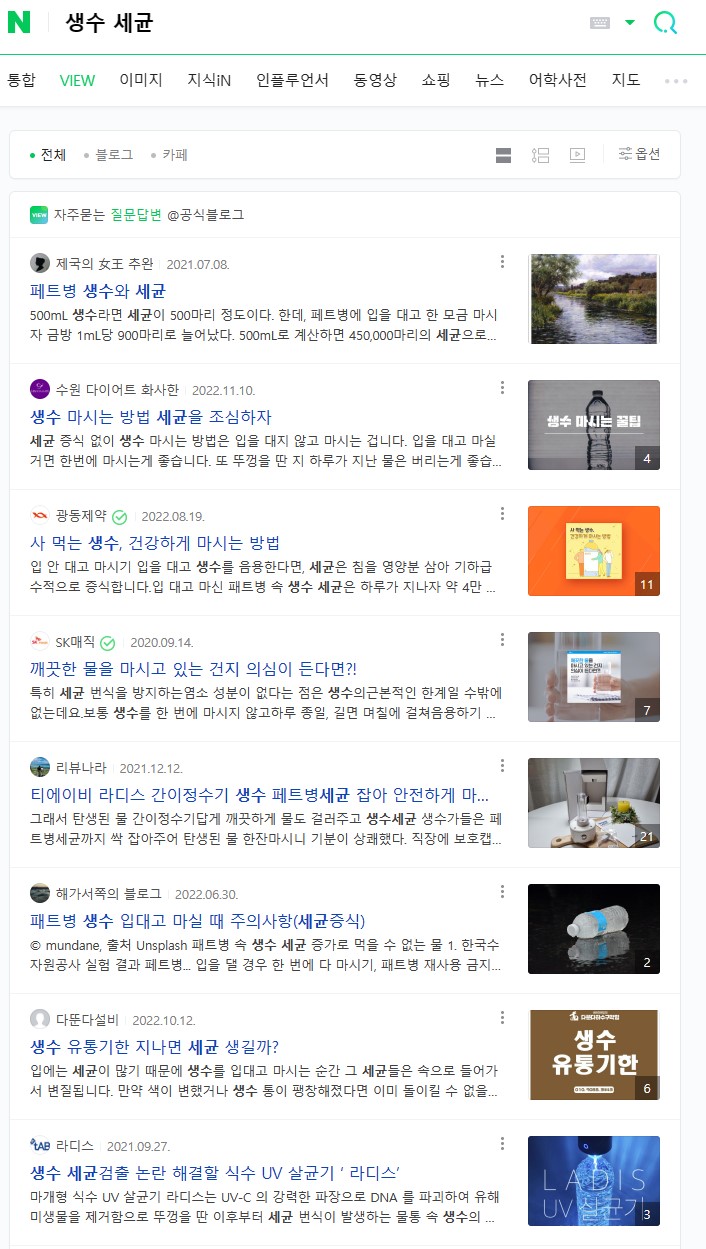706x1249 pixels.
Task: Tap the green search magnifier icon
Action: (x=665, y=23)
